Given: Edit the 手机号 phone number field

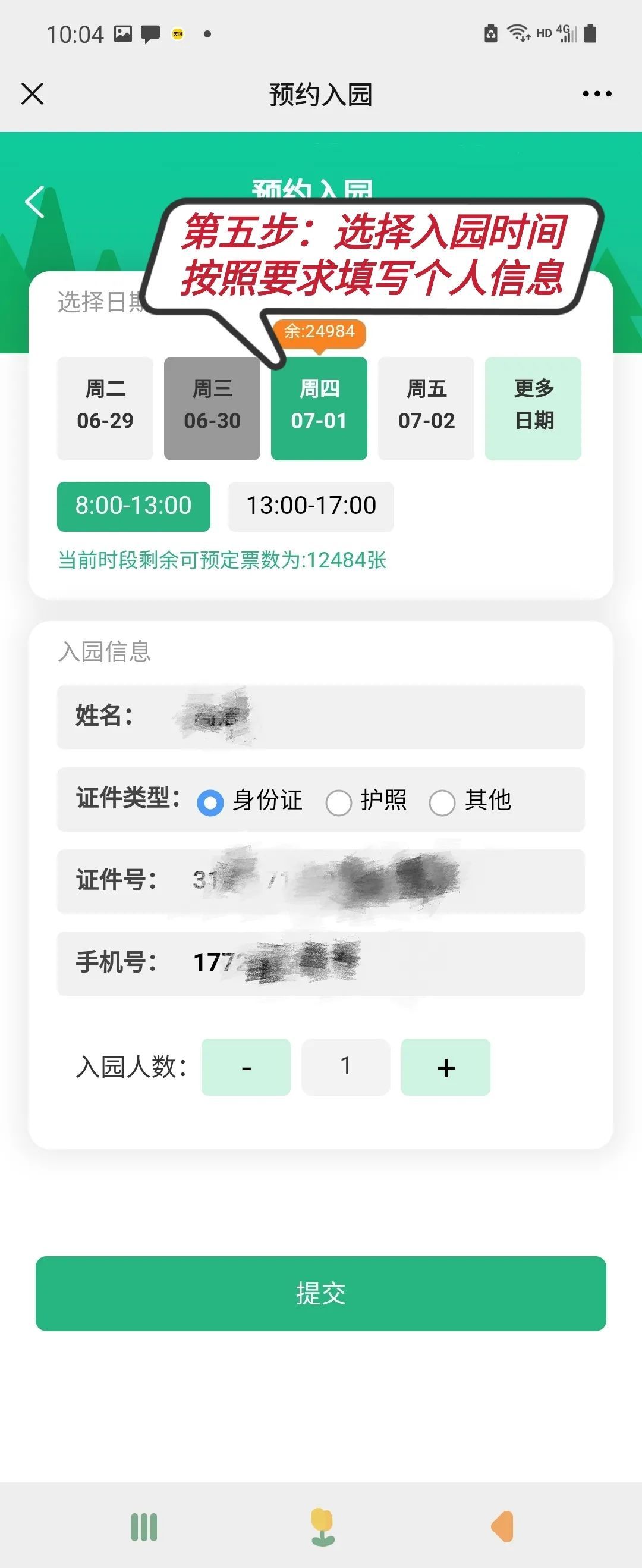Looking at the screenshot, I should click(365, 963).
